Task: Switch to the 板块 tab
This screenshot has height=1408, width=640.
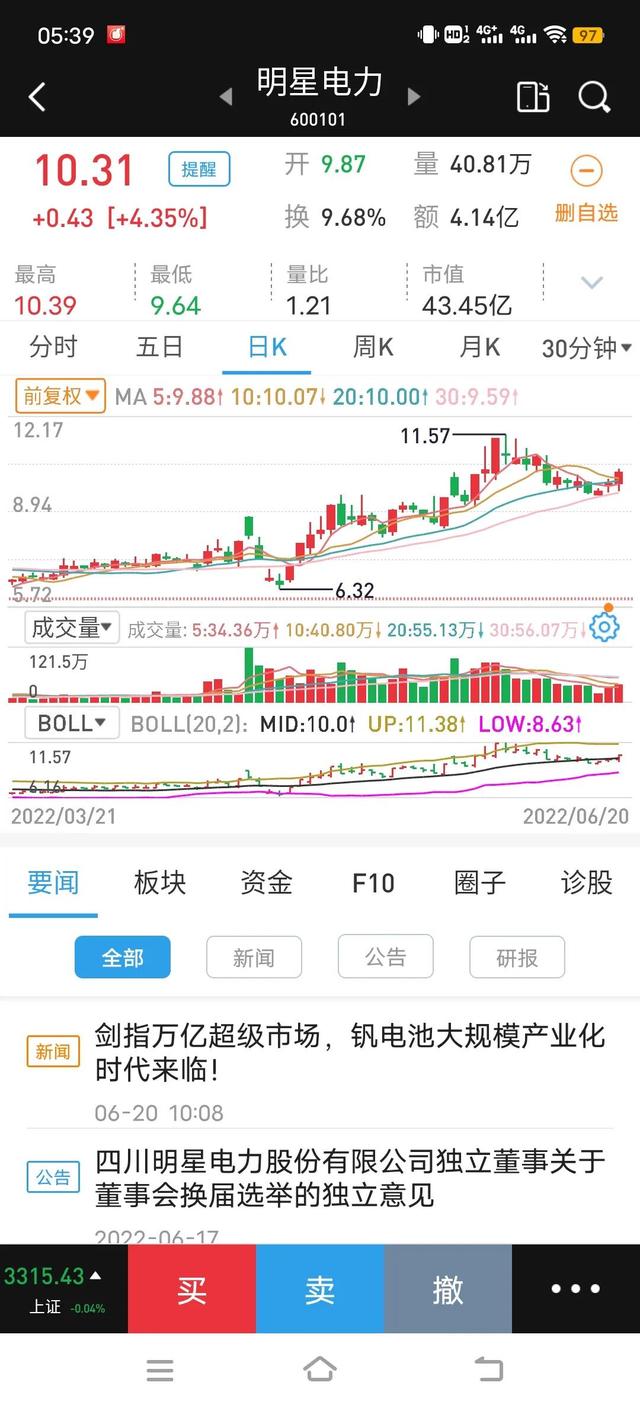Action: click(x=160, y=882)
